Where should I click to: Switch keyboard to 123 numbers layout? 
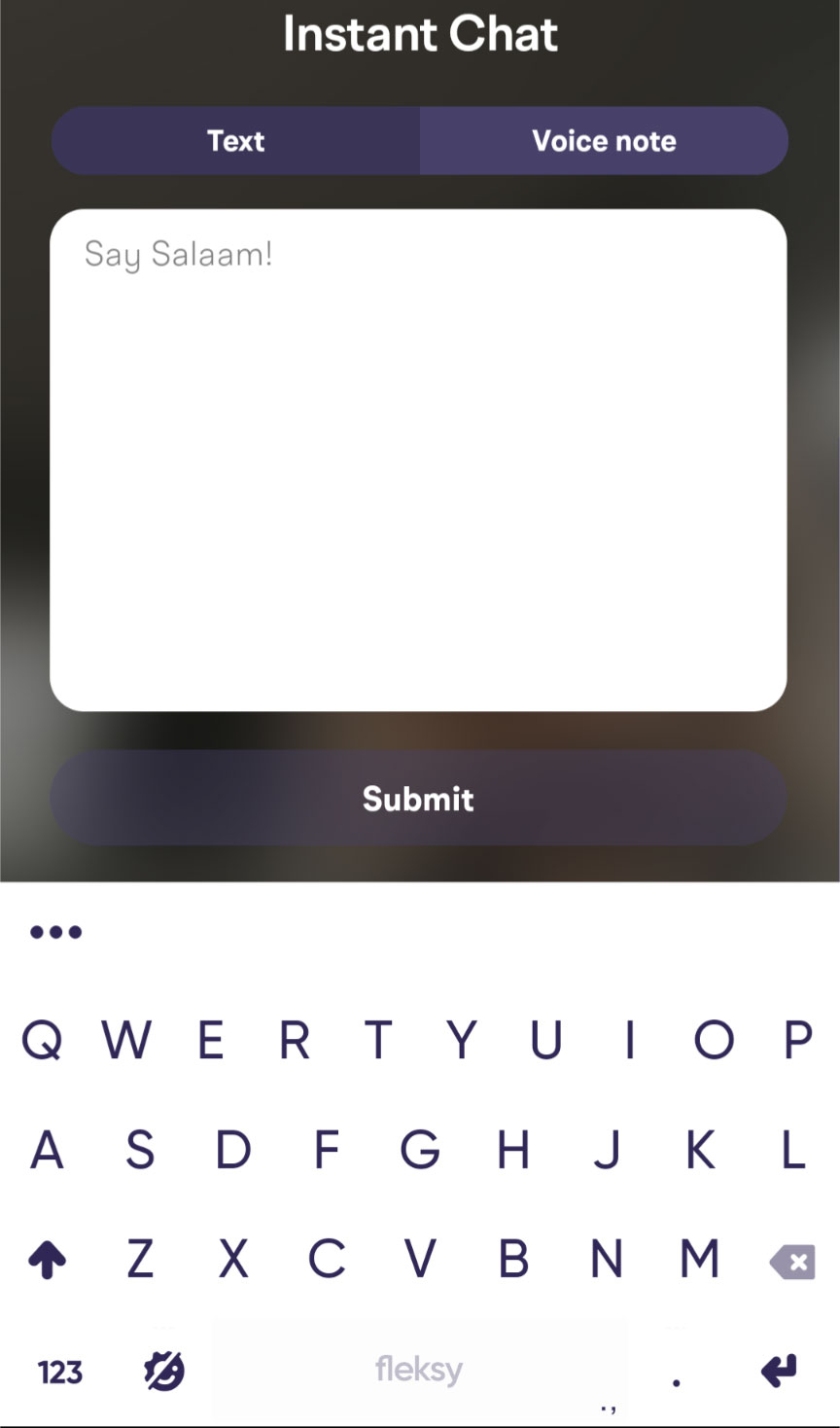pyautogui.click(x=60, y=1373)
